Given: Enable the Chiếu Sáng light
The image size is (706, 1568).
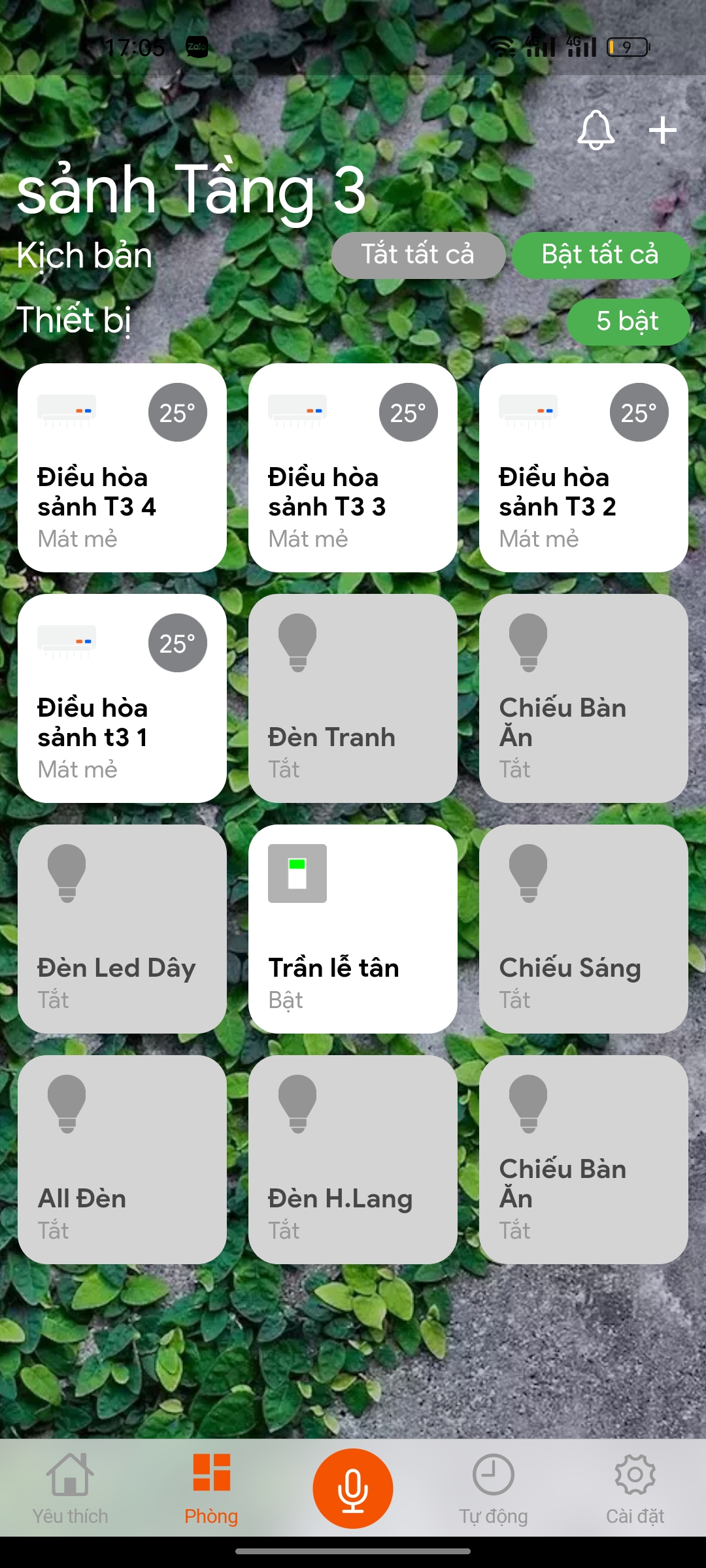Looking at the screenshot, I should [x=583, y=929].
